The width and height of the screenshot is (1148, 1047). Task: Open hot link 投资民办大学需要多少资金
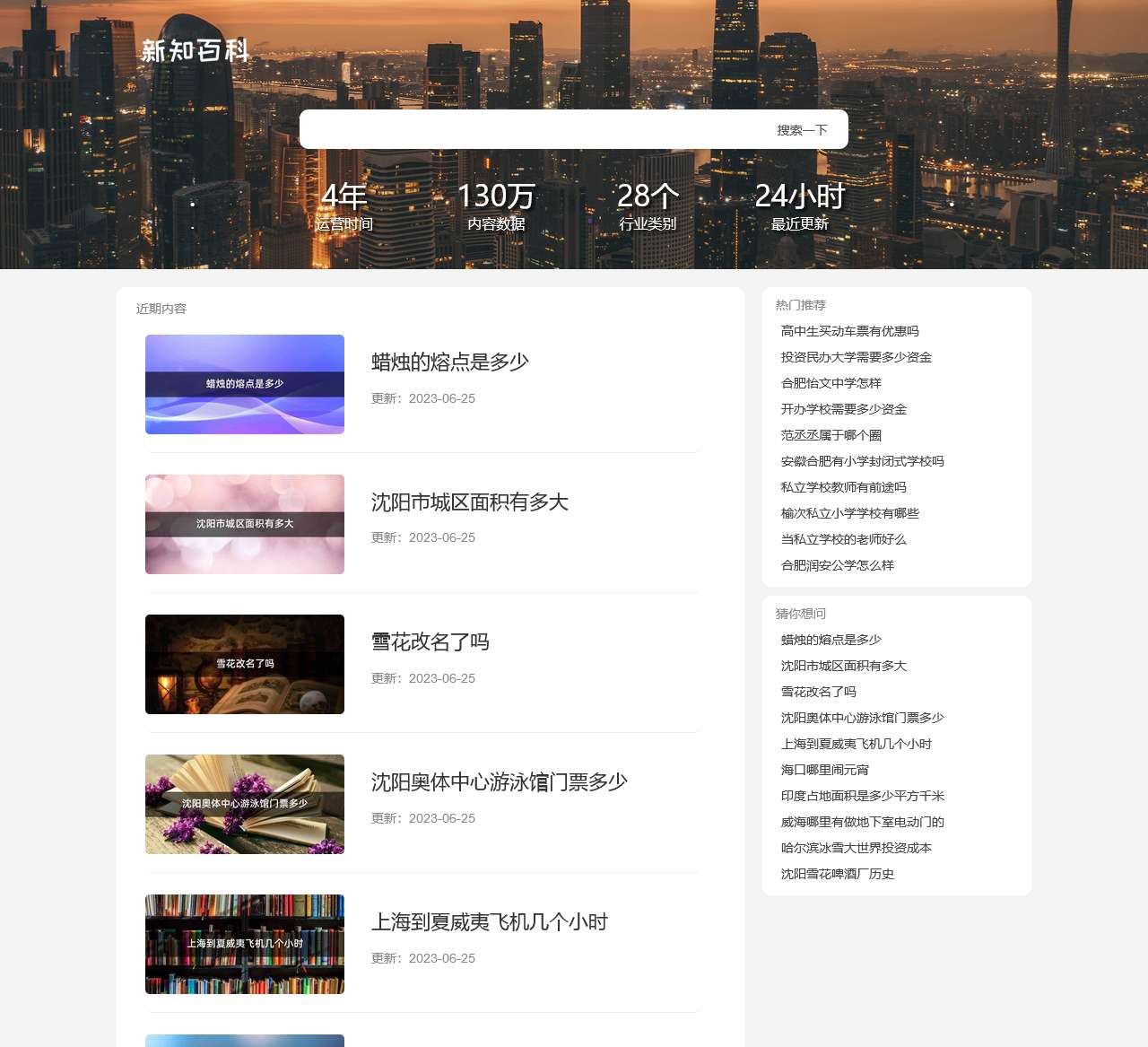point(856,357)
